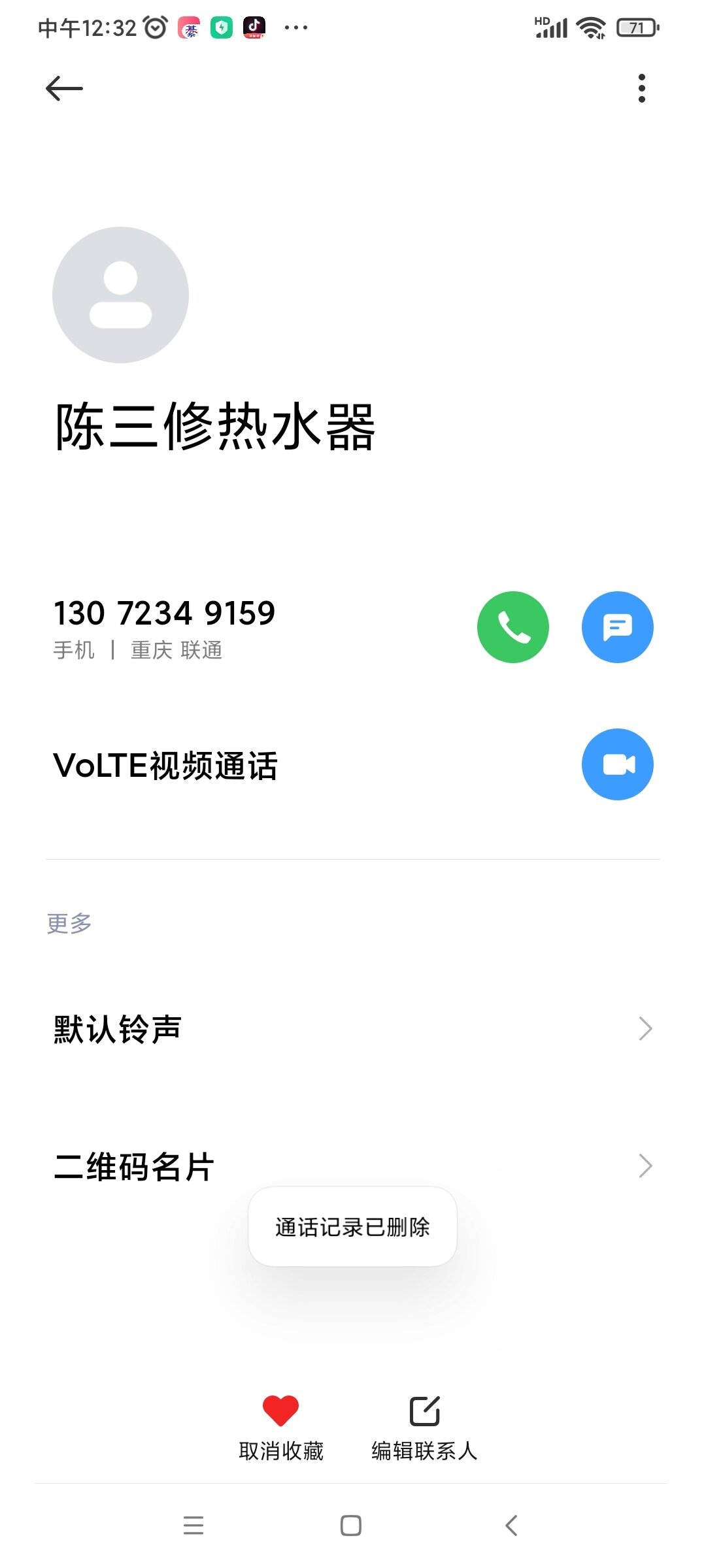Tap 取消收藏 to unfavorite contact
The image size is (706, 1568).
[281, 1428]
